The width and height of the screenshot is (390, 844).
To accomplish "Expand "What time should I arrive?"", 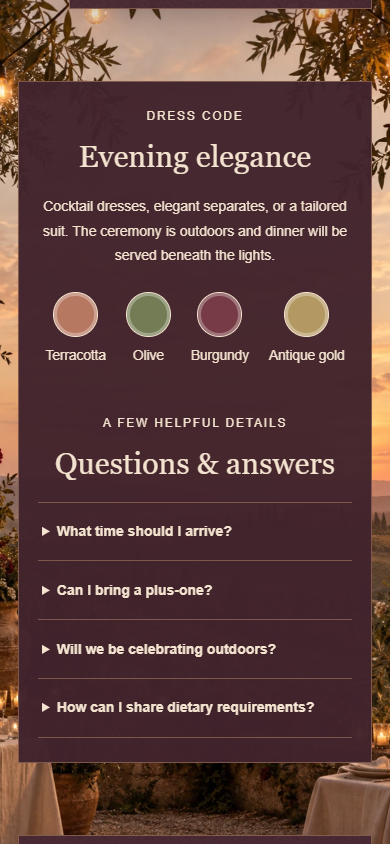I will coord(195,531).
